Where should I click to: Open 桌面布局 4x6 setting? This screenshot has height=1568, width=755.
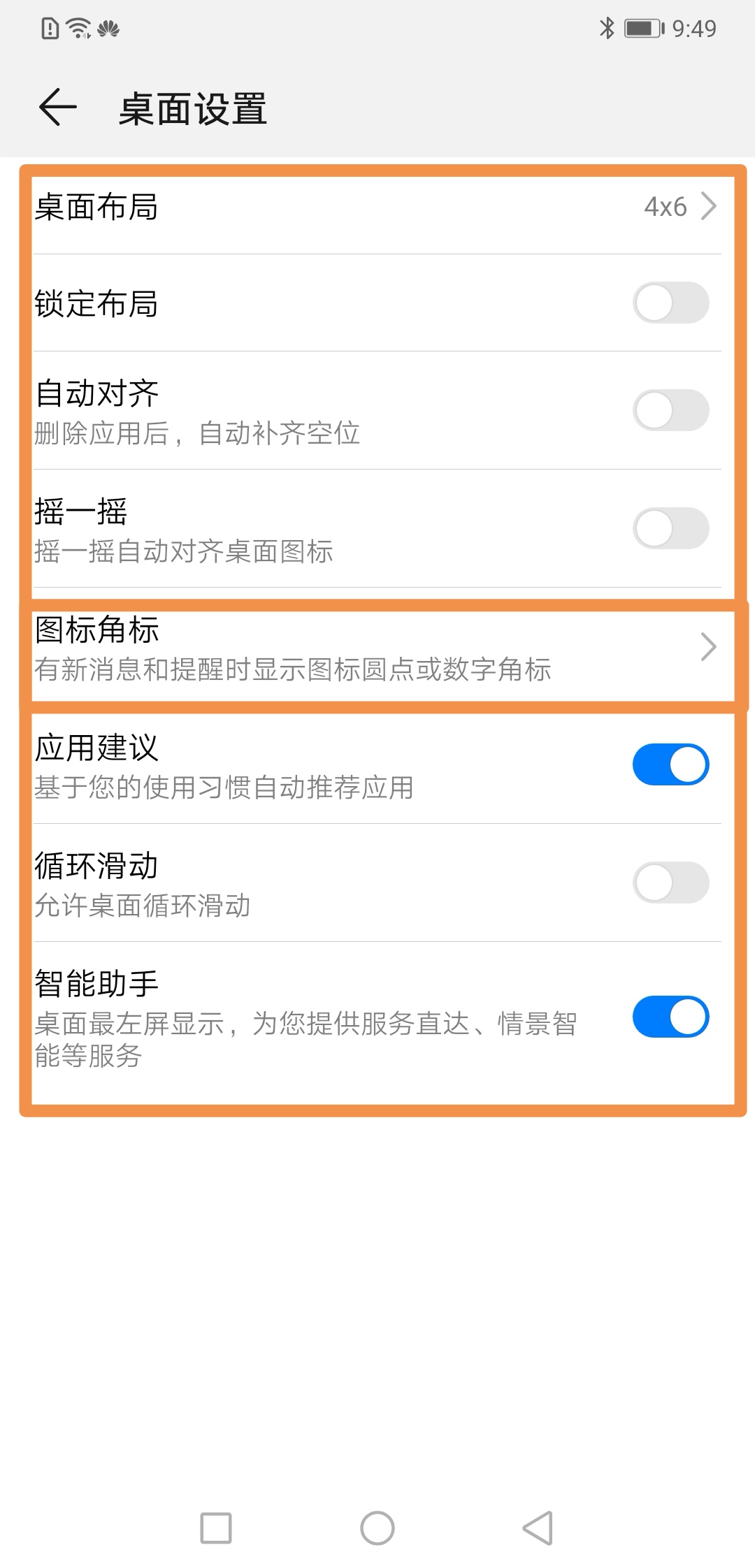coord(377,207)
